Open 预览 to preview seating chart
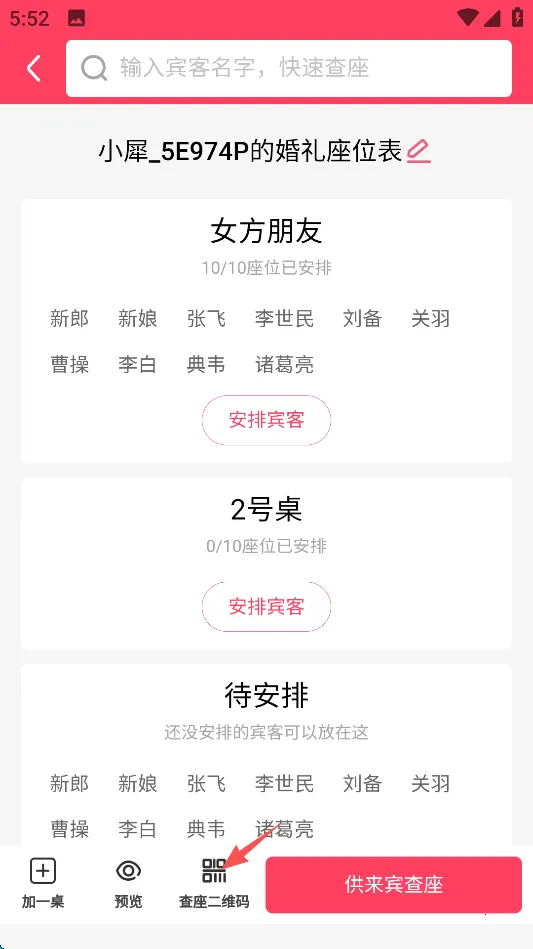Screen dimensions: 533x949 128,884
